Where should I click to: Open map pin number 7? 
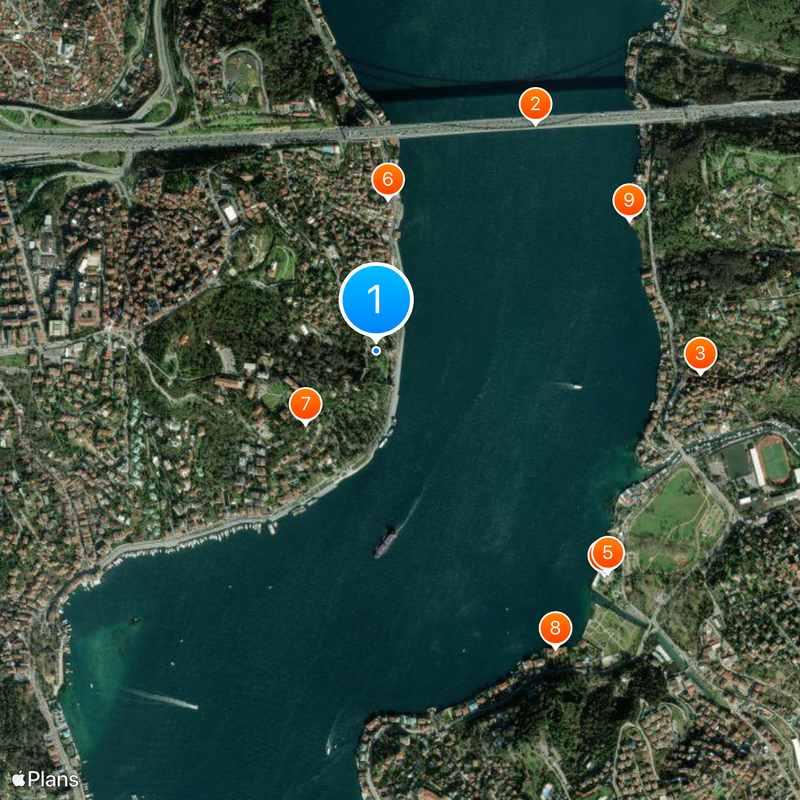coord(305,405)
